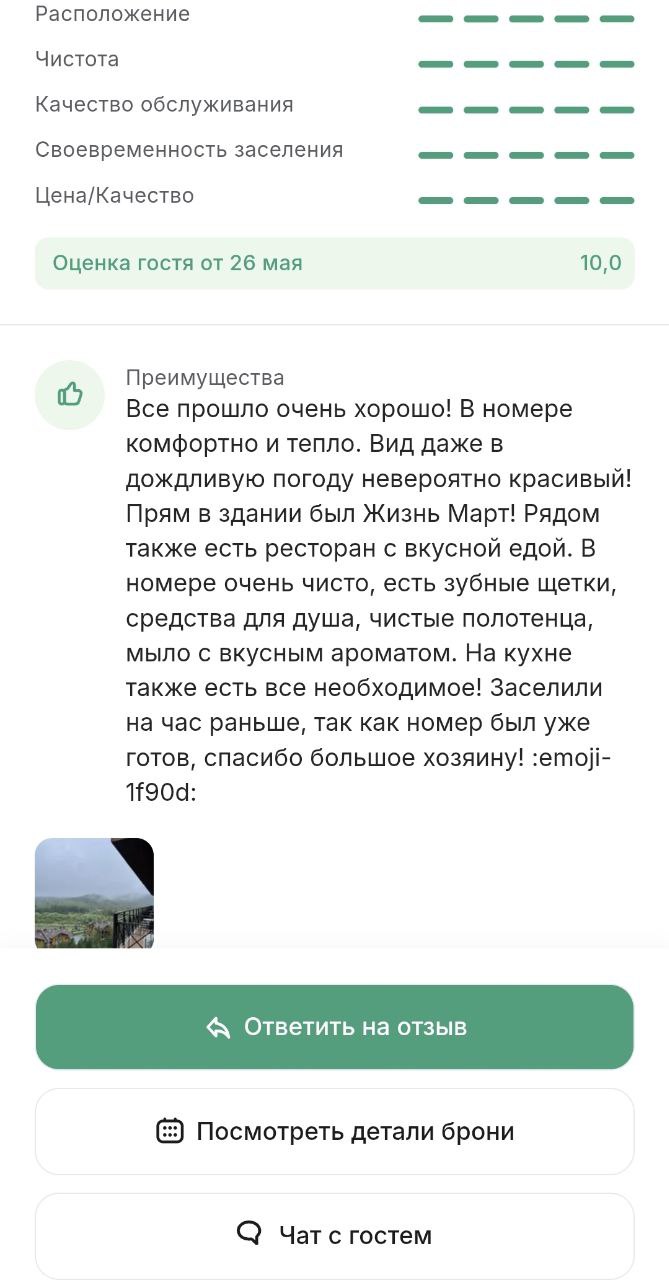Tap the 'Ответить на отзыв' button
Viewport: 669px width, 1280px height.
tap(334, 1027)
